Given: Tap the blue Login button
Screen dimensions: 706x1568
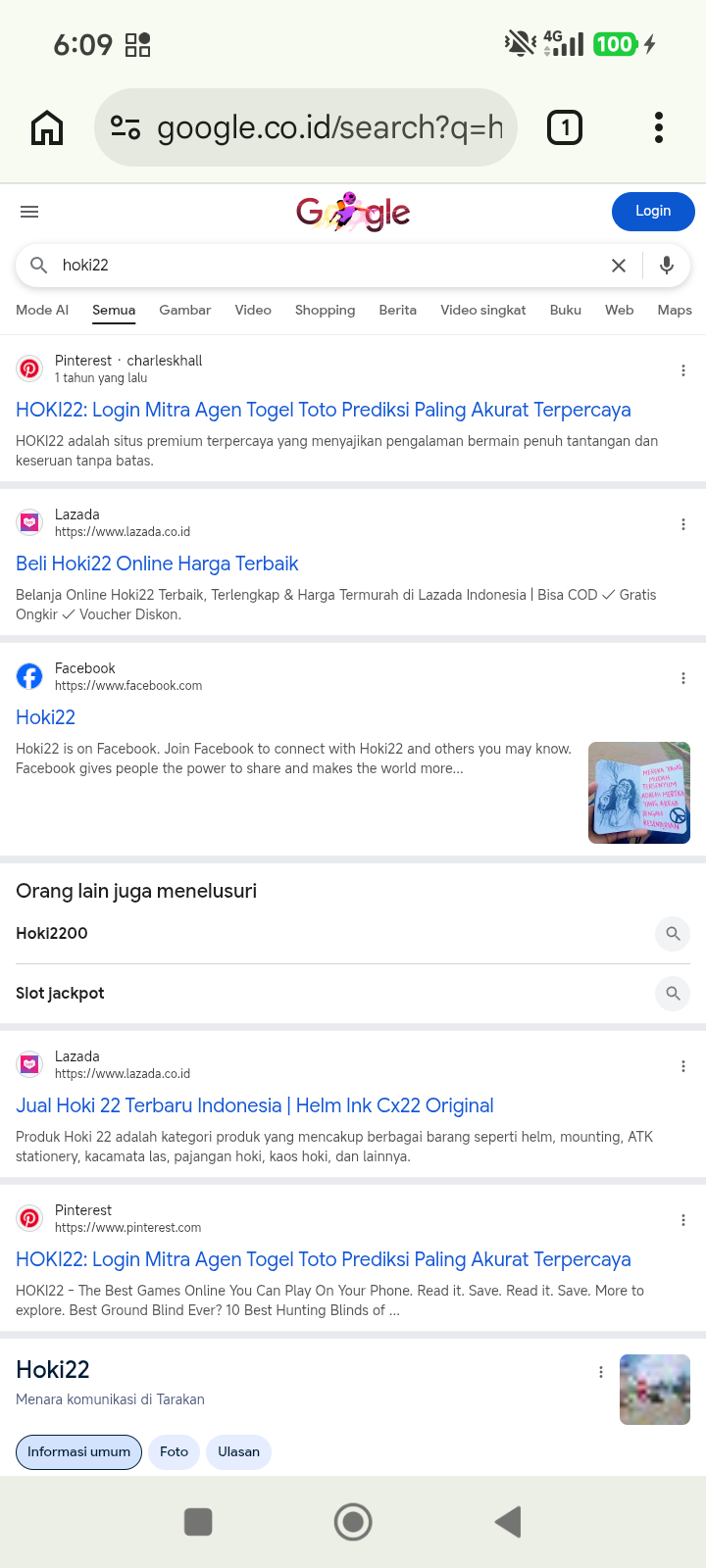Looking at the screenshot, I should [x=653, y=211].
